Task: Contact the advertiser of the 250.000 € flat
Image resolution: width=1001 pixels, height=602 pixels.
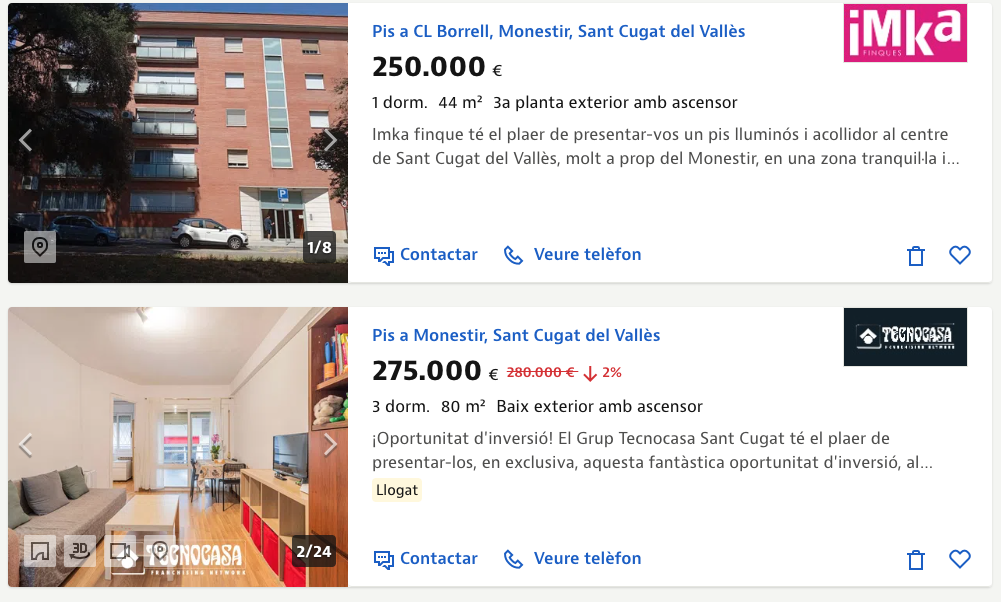Action: [426, 255]
